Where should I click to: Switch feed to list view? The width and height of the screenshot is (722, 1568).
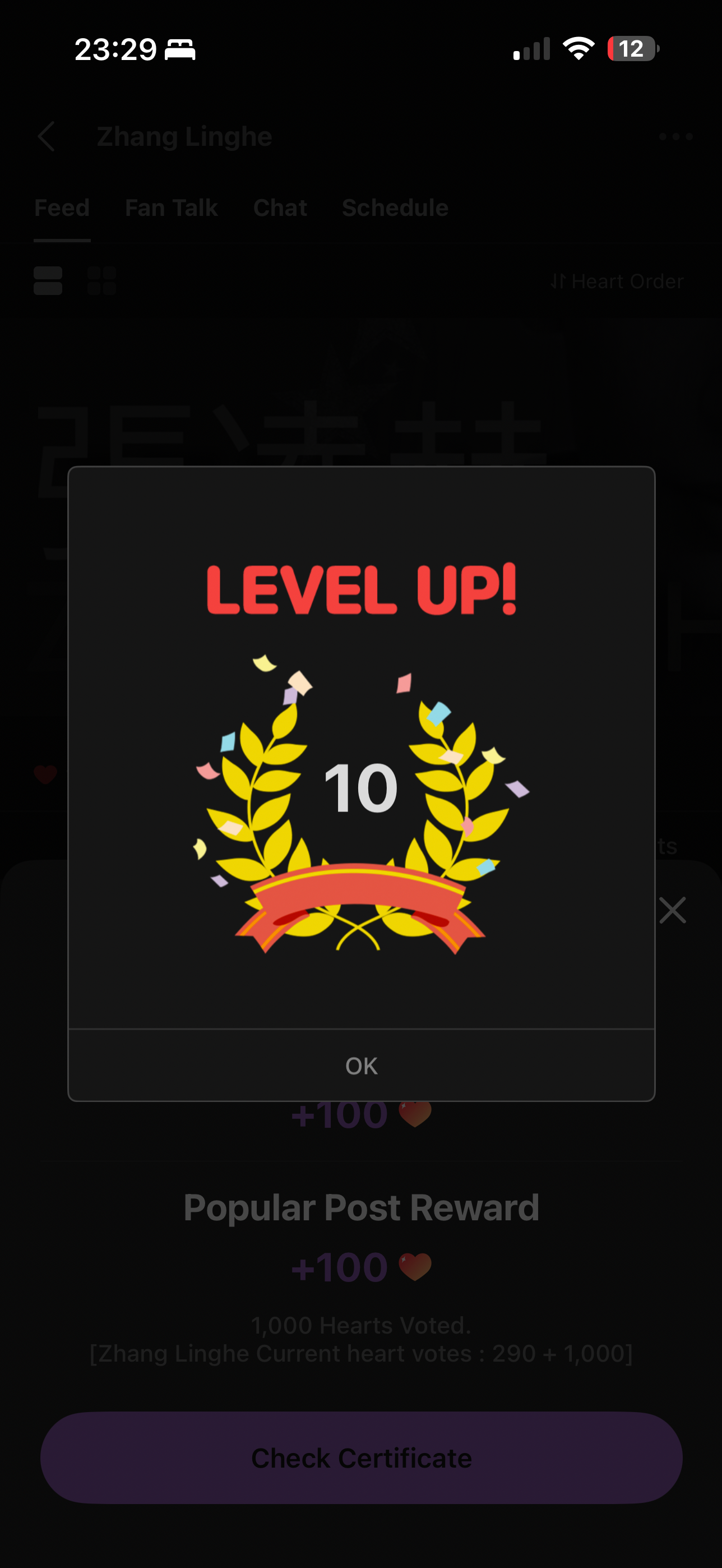tap(48, 280)
